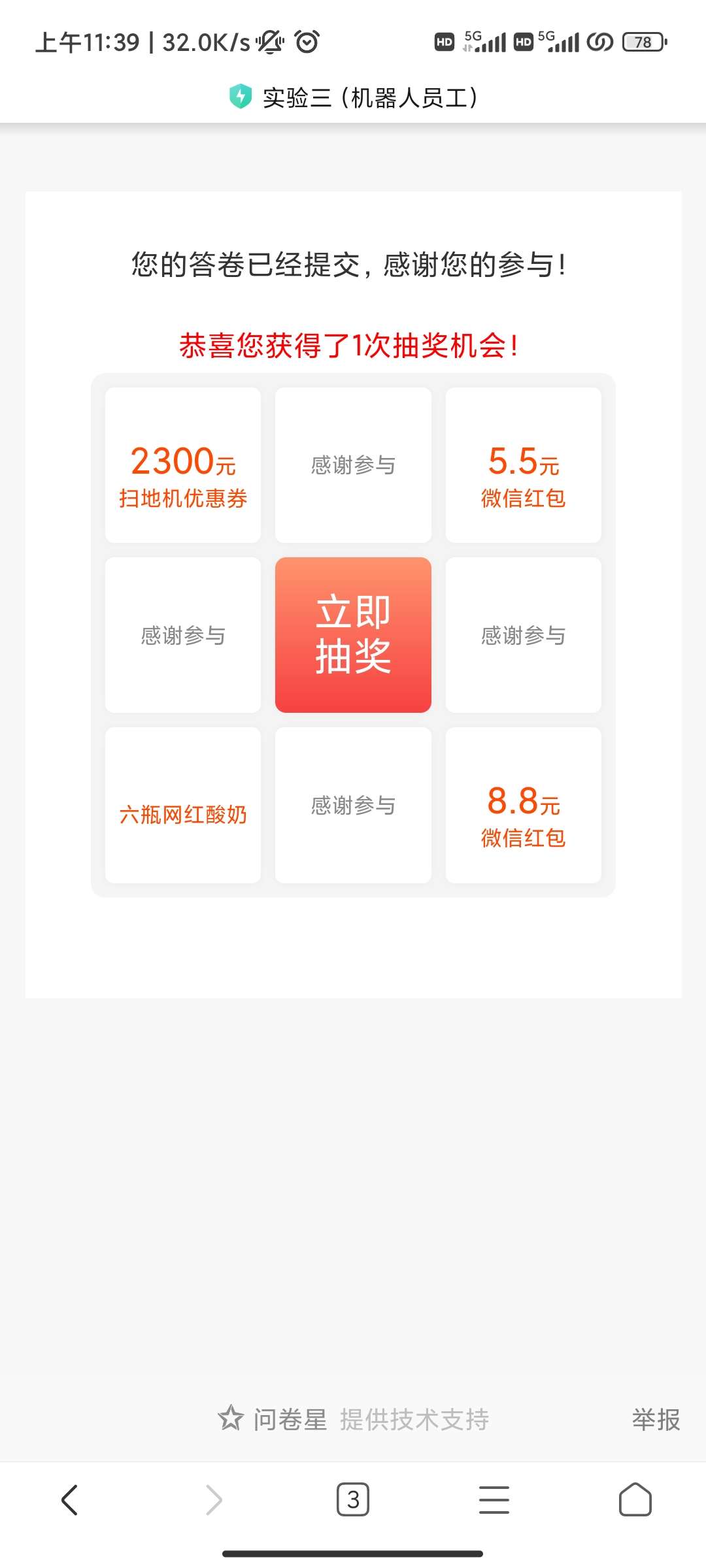Tap the 立即抽奖 lottery draw button
This screenshot has width=706, height=1568.
coord(353,634)
